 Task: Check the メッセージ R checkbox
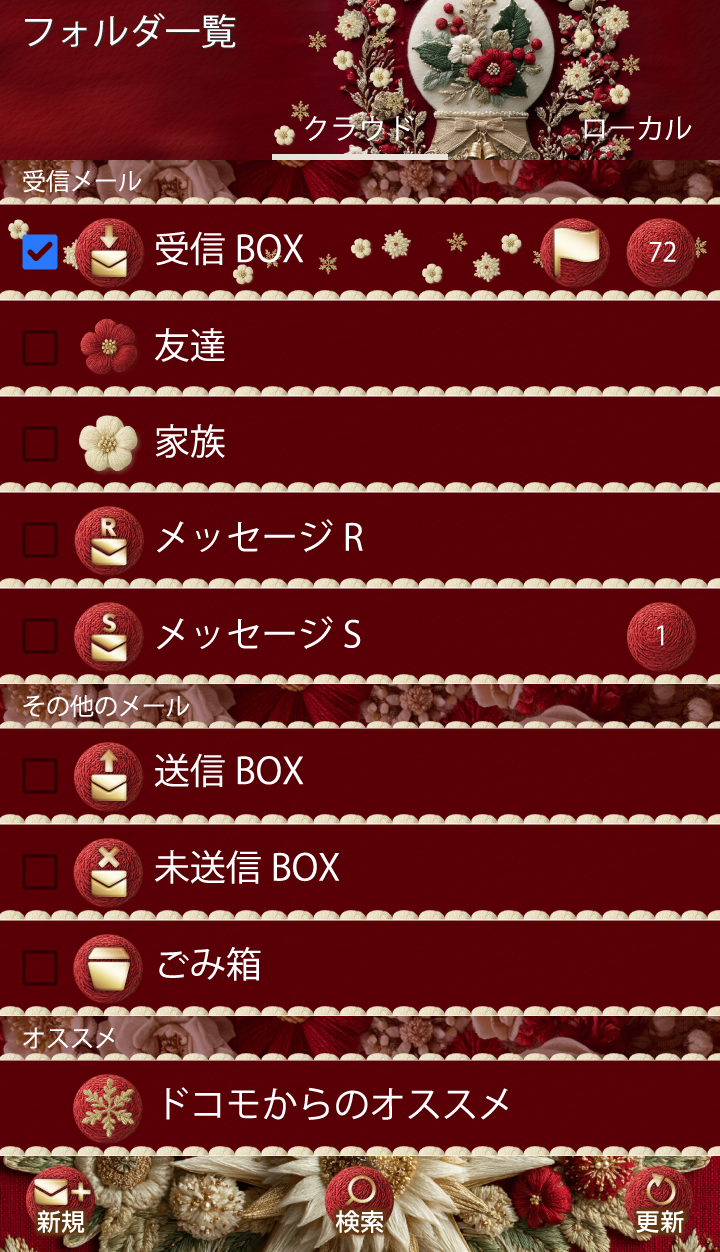(40, 539)
